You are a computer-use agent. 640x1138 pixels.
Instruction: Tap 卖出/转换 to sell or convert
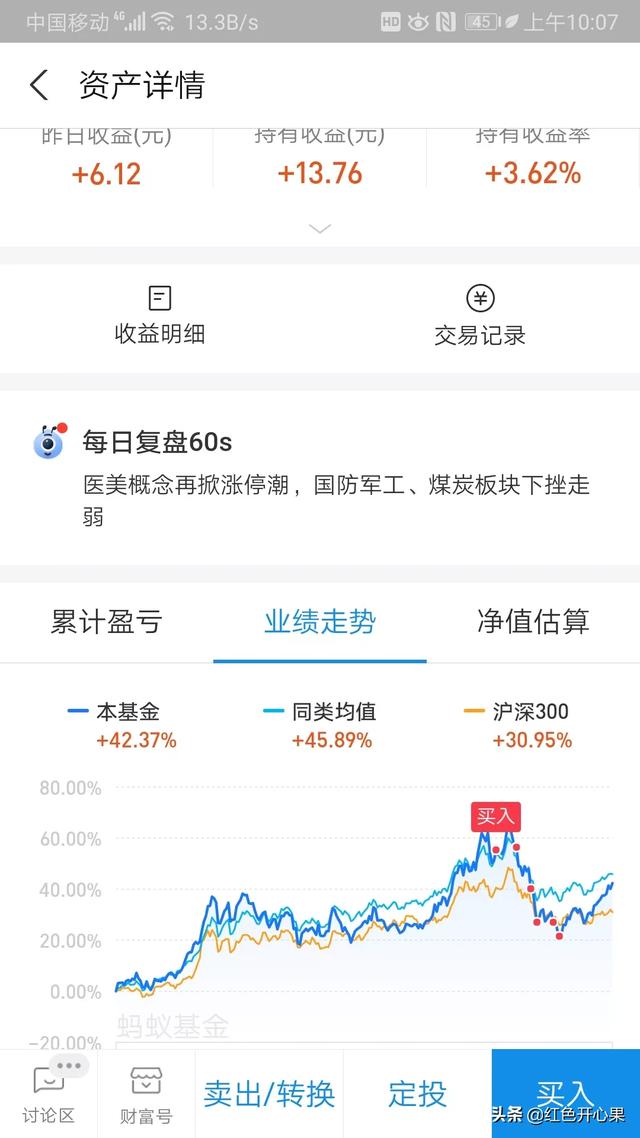[x=269, y=1093]
